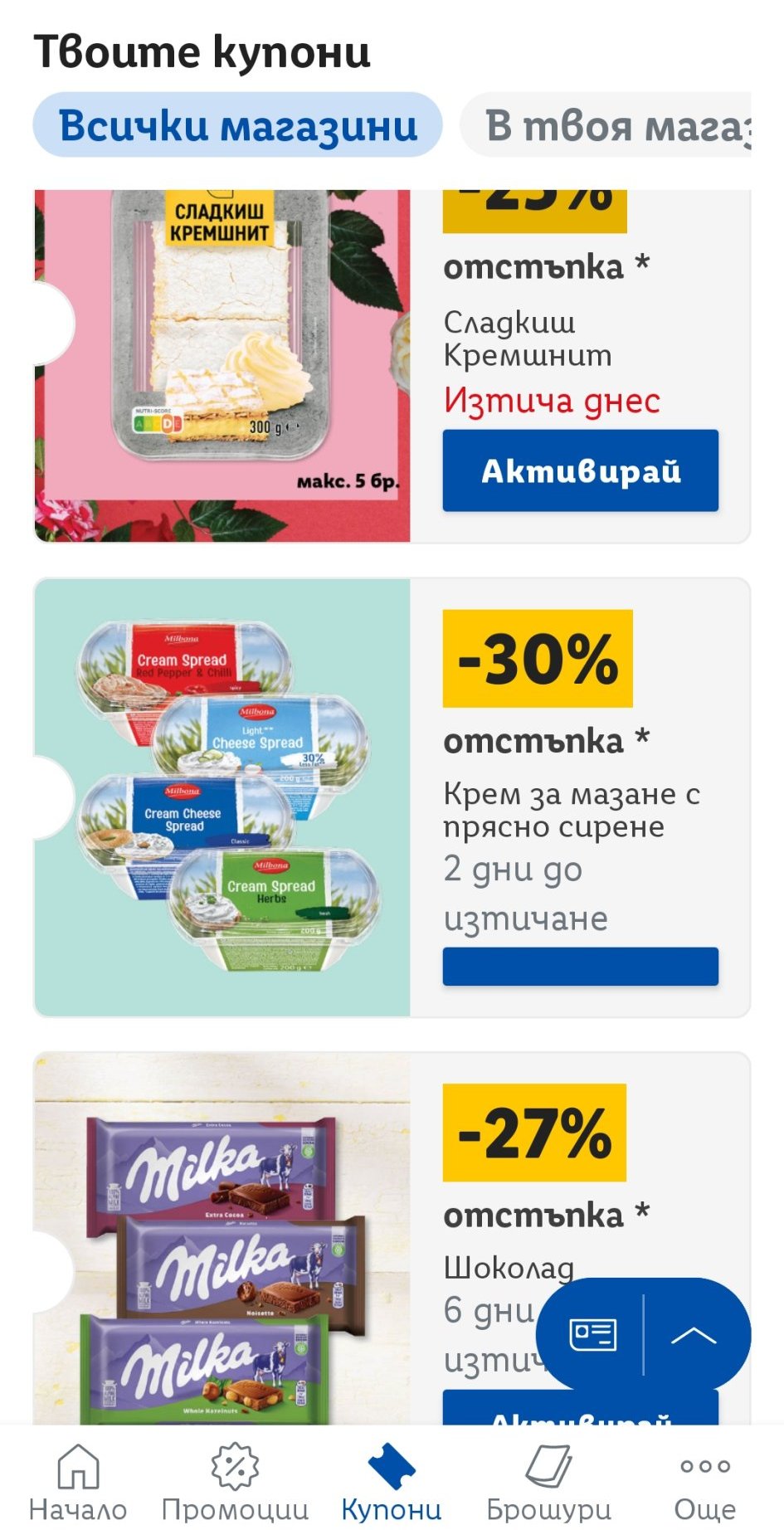Show the loyalty card from floating button

click(593, 1335)
